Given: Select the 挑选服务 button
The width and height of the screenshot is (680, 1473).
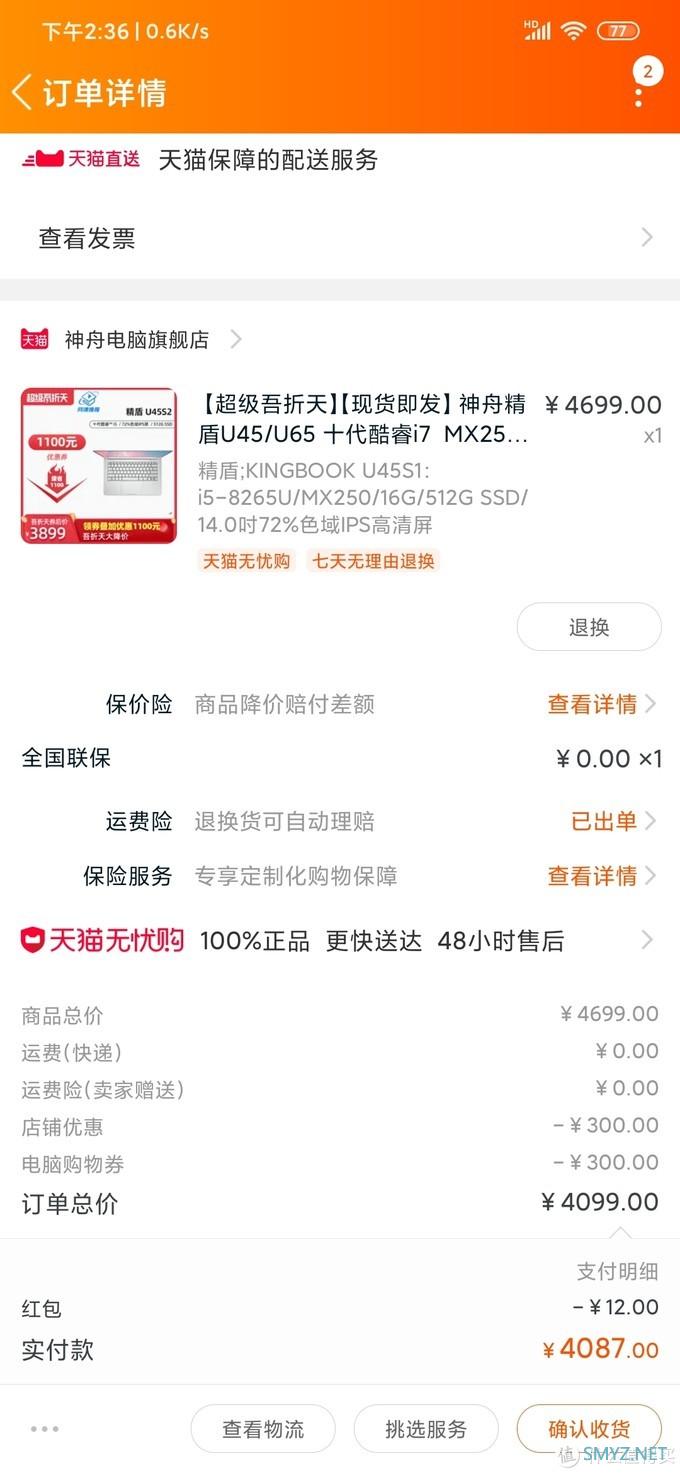Looking at the screenshot, I should tap(426, 1429).
